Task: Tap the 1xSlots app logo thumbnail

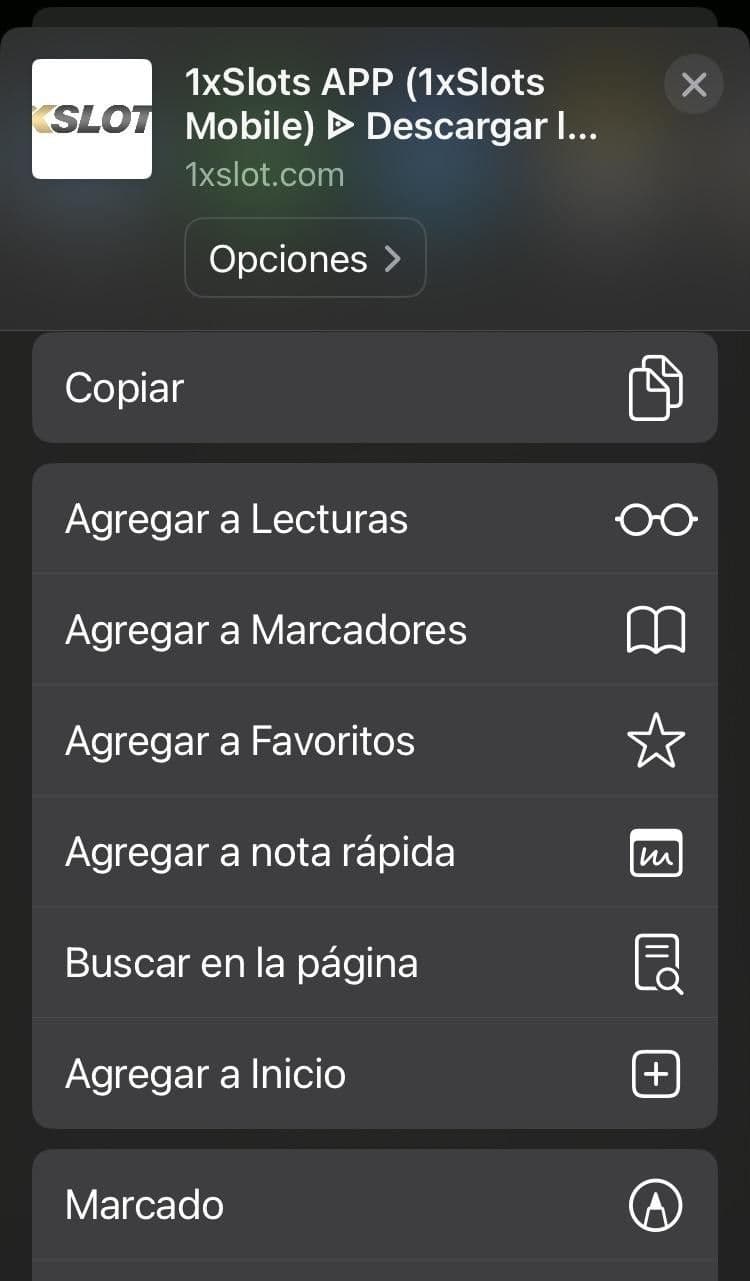Action: point(91,117)
